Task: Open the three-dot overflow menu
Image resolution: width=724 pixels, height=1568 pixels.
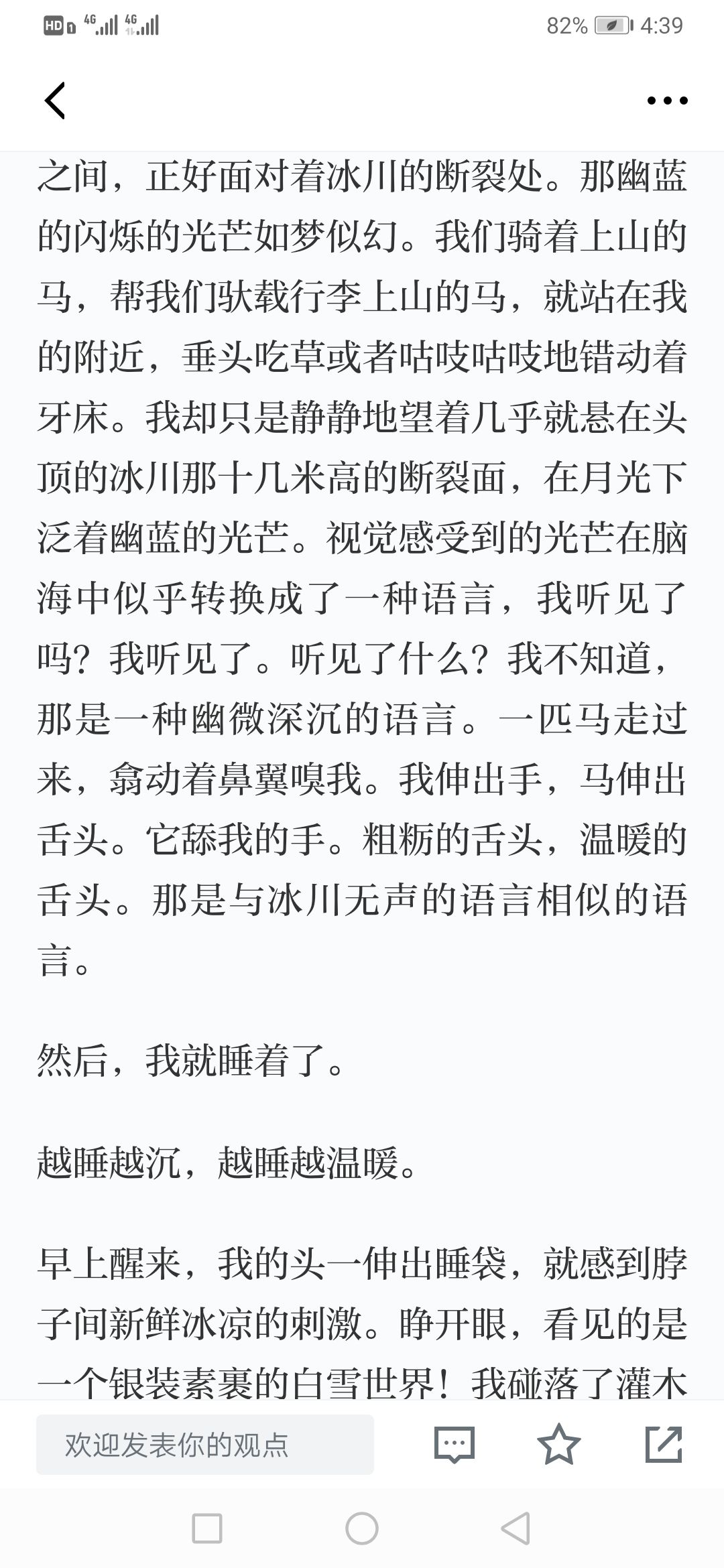Action: (x=667, y=101)
